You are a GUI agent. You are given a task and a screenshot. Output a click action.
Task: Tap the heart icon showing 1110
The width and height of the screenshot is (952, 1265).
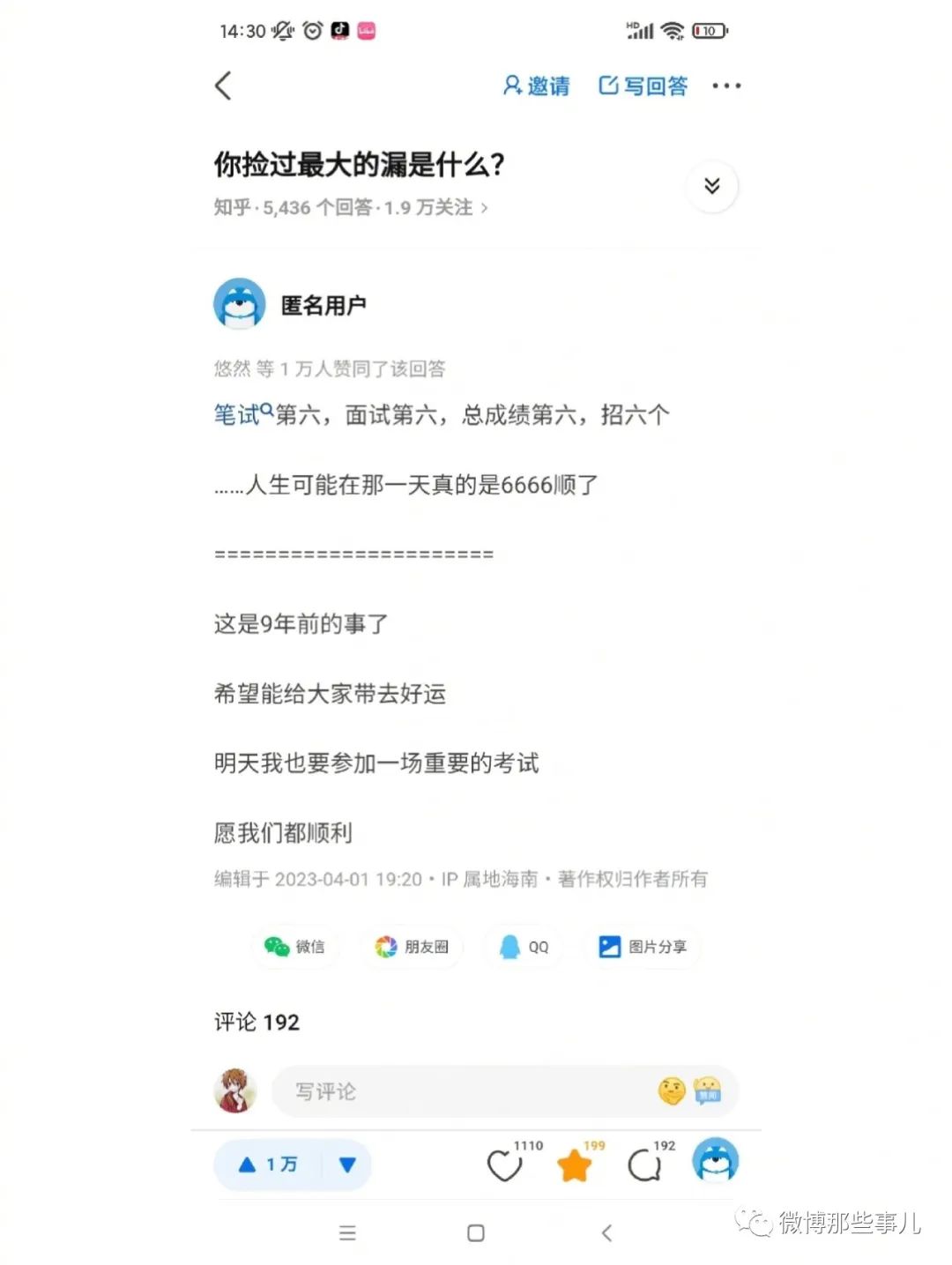(505, 1165)
